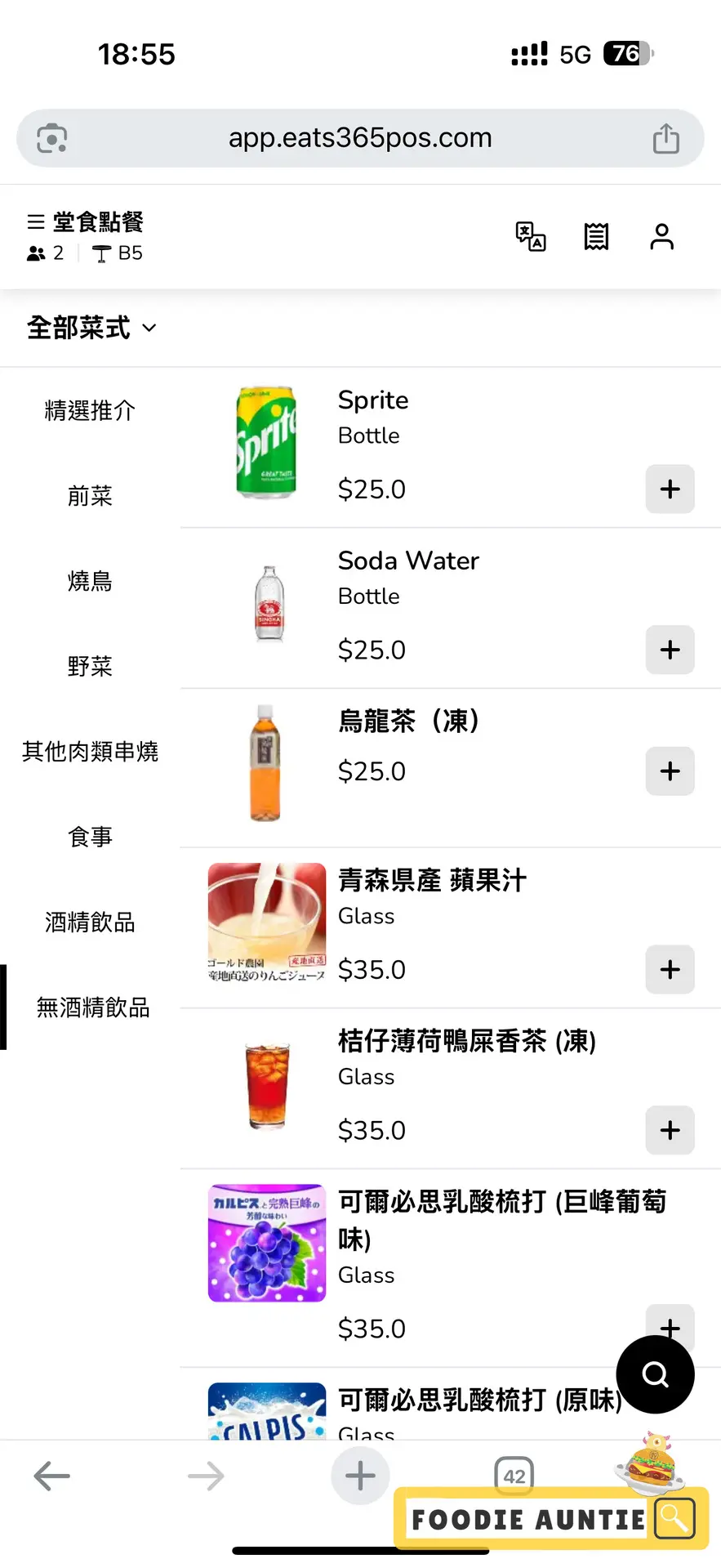Screen dimensions: 721x1568
Task: Expand the 全部菜式 dropdown
Action: 91,328
